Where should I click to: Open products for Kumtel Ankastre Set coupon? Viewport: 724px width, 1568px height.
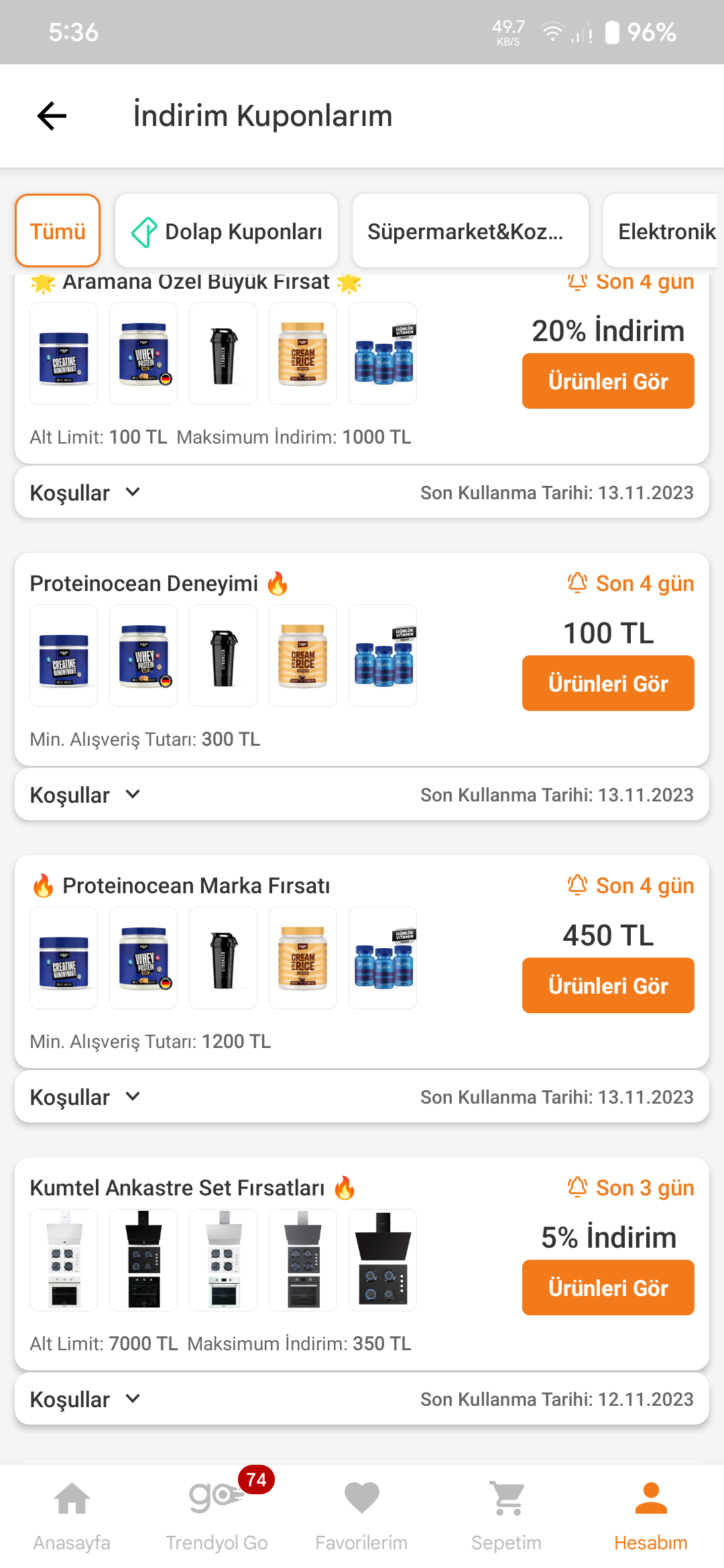(608, 1288)
